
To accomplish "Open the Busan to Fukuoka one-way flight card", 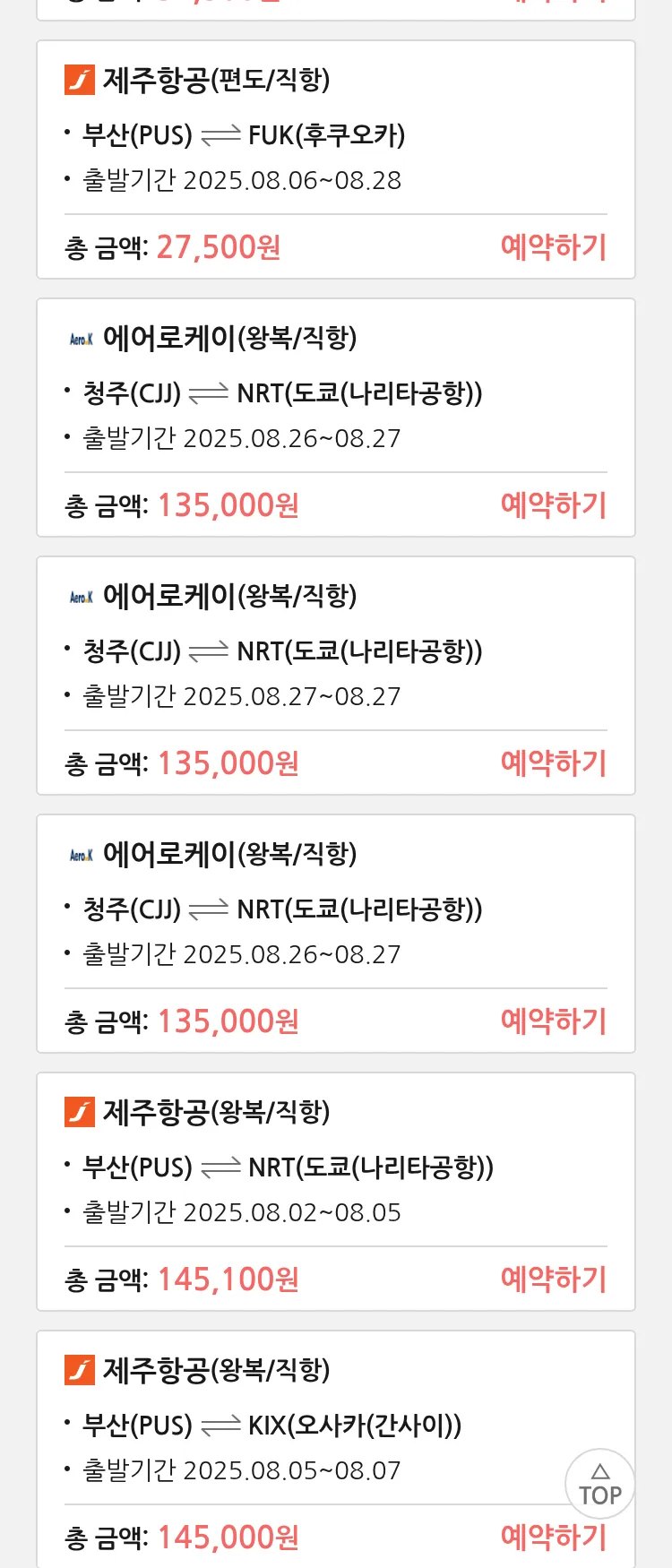I will pyautogui.click(x=335, y=134).
